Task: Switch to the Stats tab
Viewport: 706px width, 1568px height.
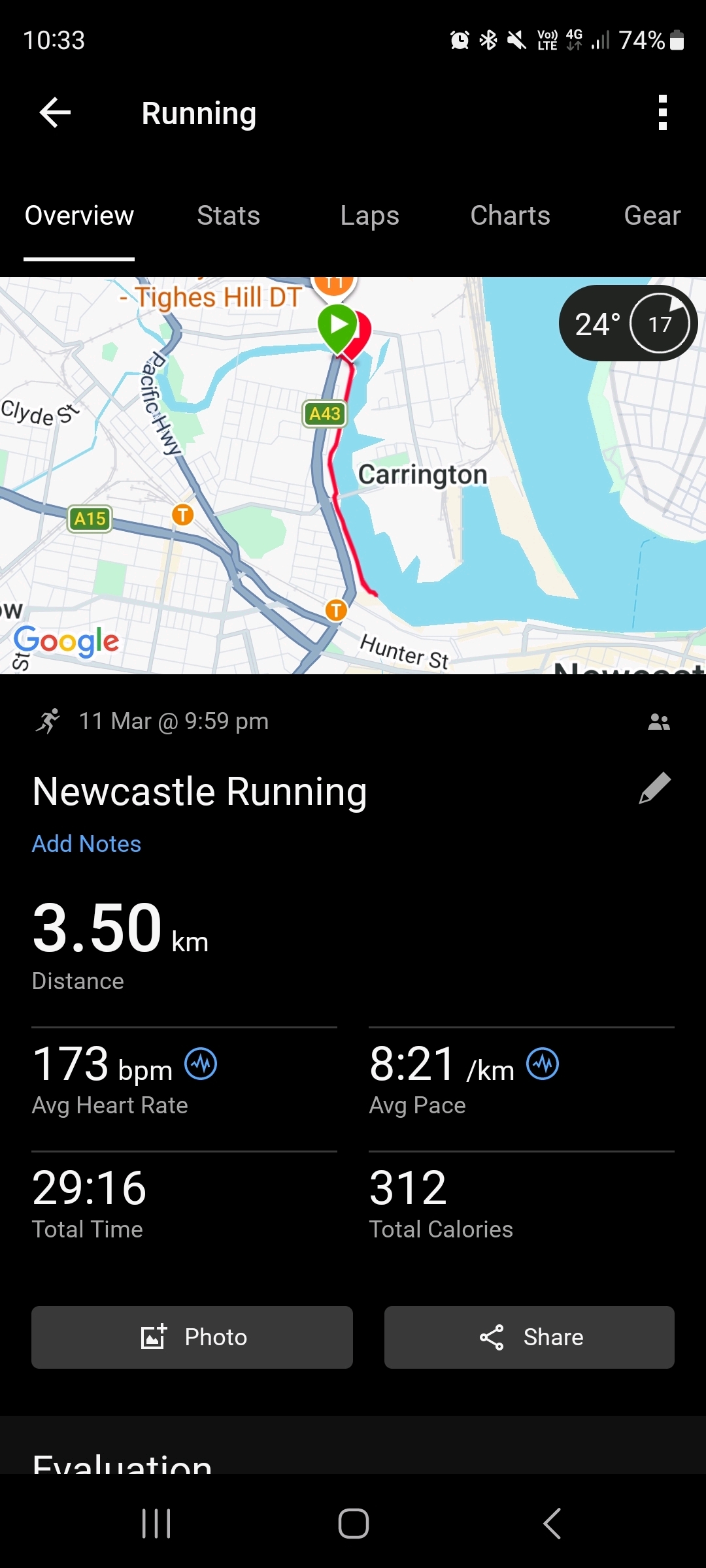Action: point(228,216)
